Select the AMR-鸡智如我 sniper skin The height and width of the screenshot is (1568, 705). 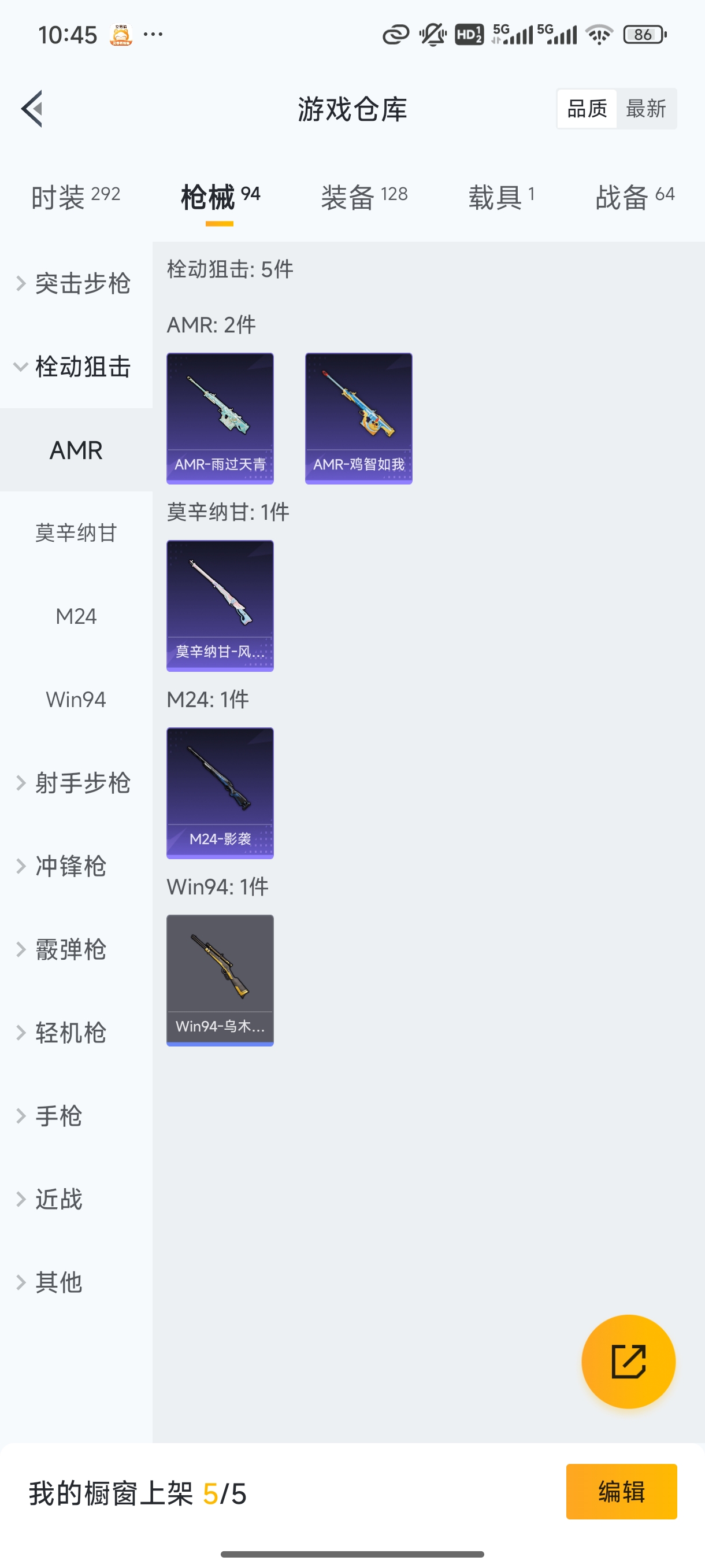pyautogui.click(x=358, y=417)
